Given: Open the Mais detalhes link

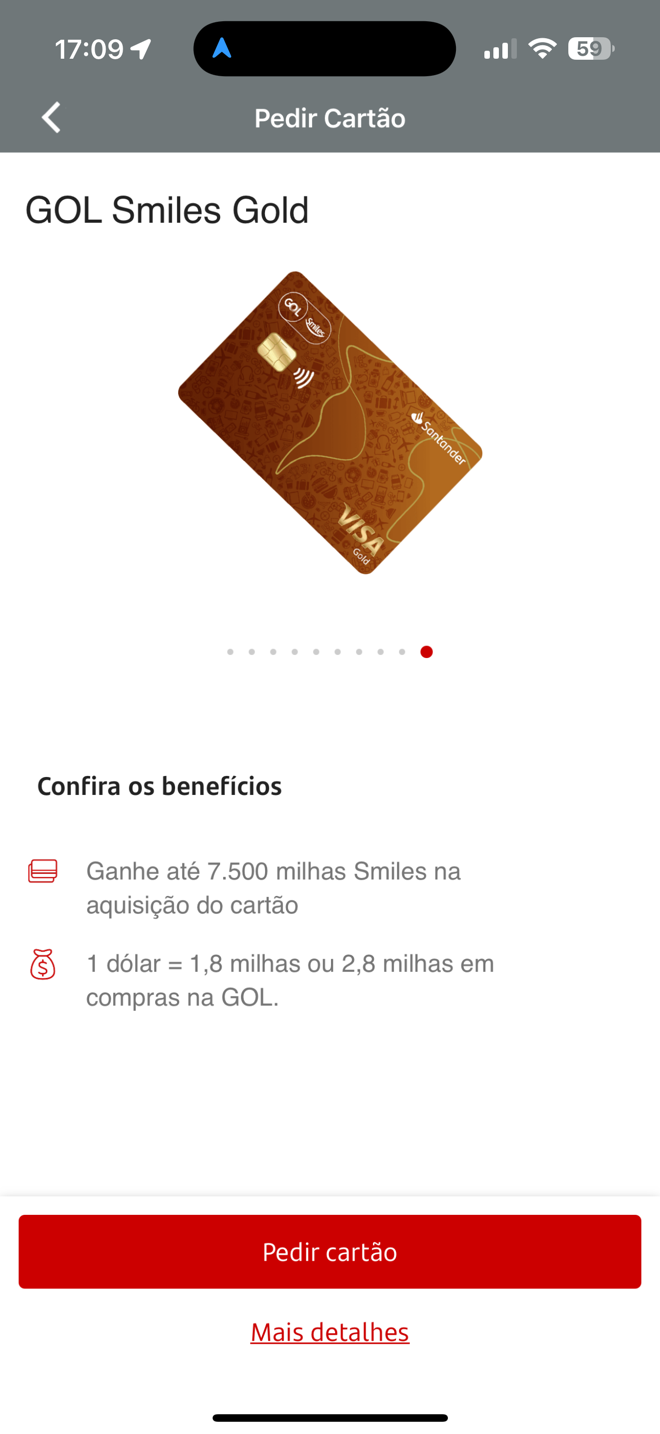Looking at the screenshot, I should (329, 1332).
